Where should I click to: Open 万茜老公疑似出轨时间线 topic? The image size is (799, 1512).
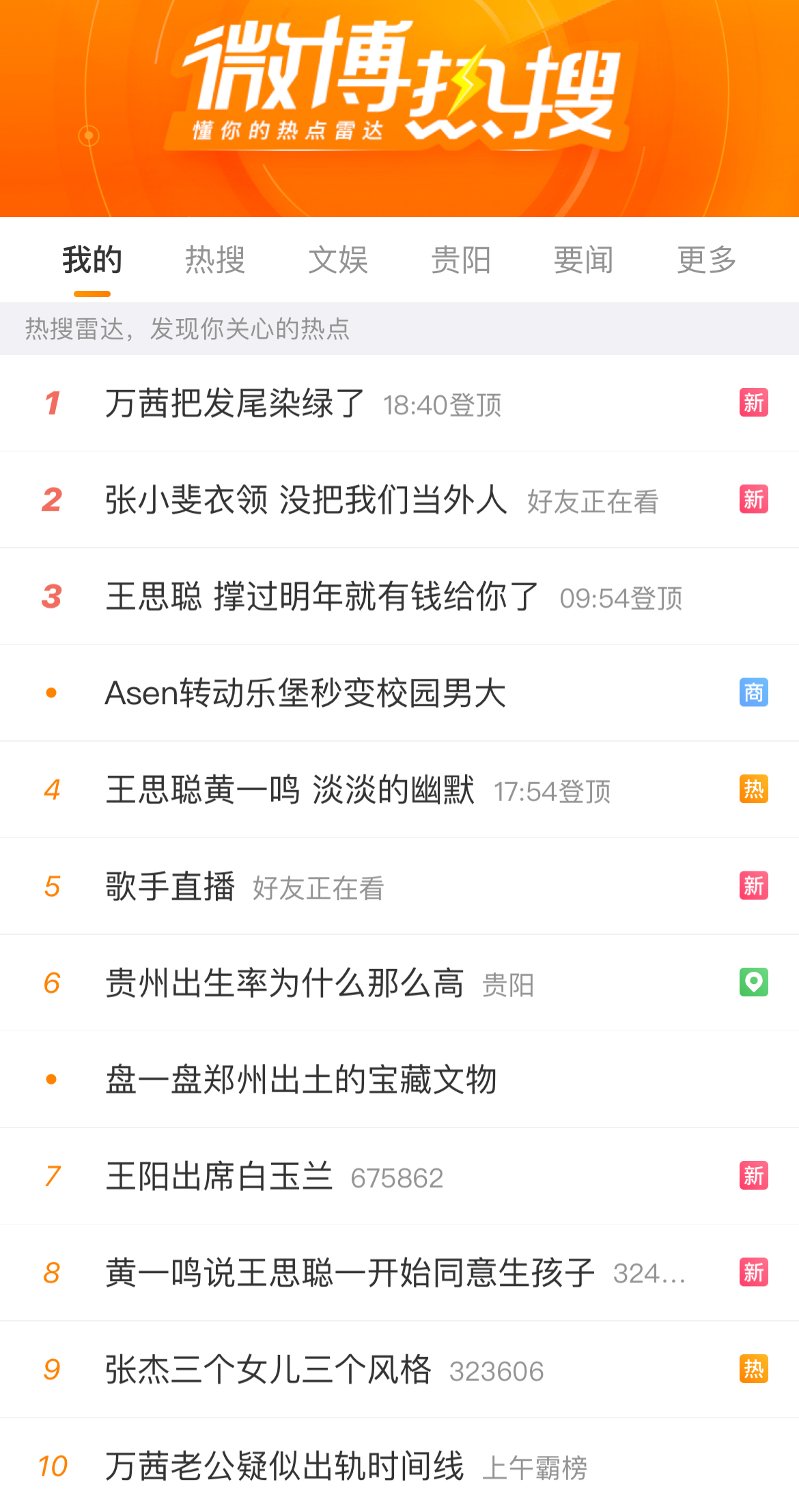coord(399,1466)
